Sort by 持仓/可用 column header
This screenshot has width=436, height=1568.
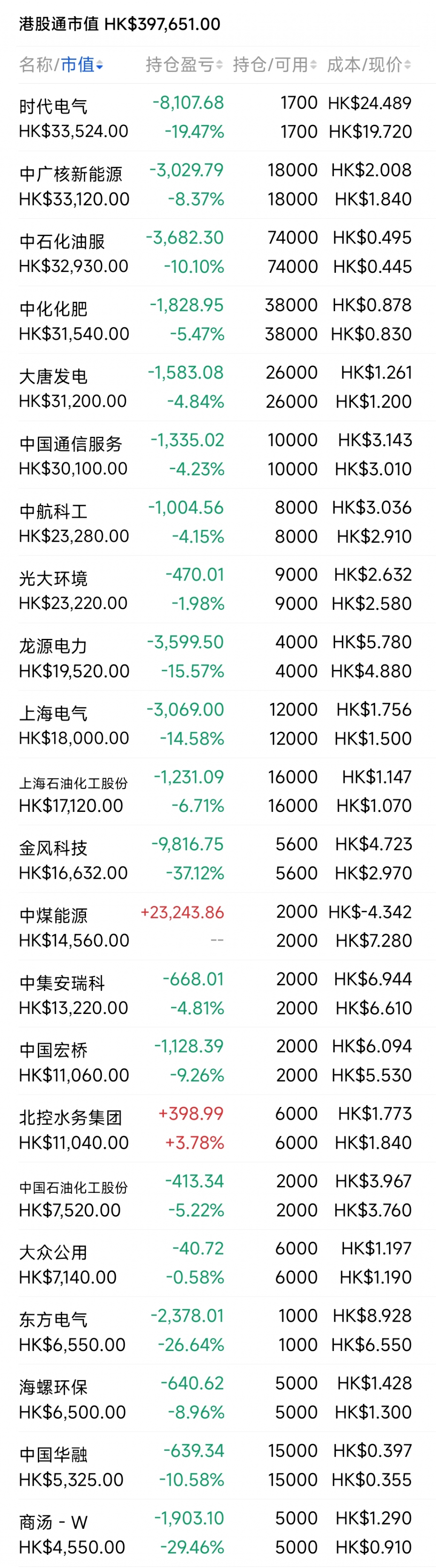pyautogui.click(x=274, y=64)
